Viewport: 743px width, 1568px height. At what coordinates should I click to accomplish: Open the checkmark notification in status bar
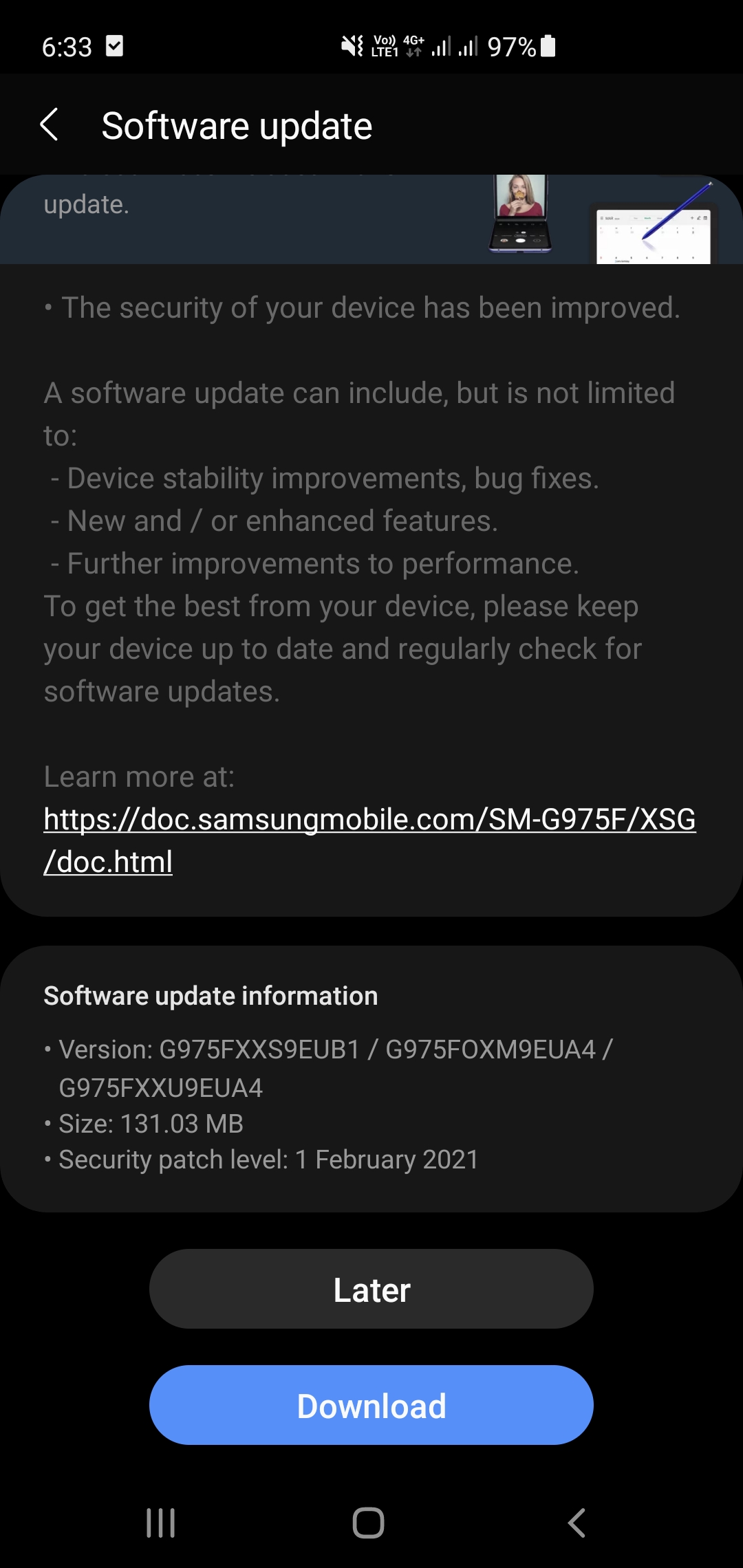(x=114, y=47)
